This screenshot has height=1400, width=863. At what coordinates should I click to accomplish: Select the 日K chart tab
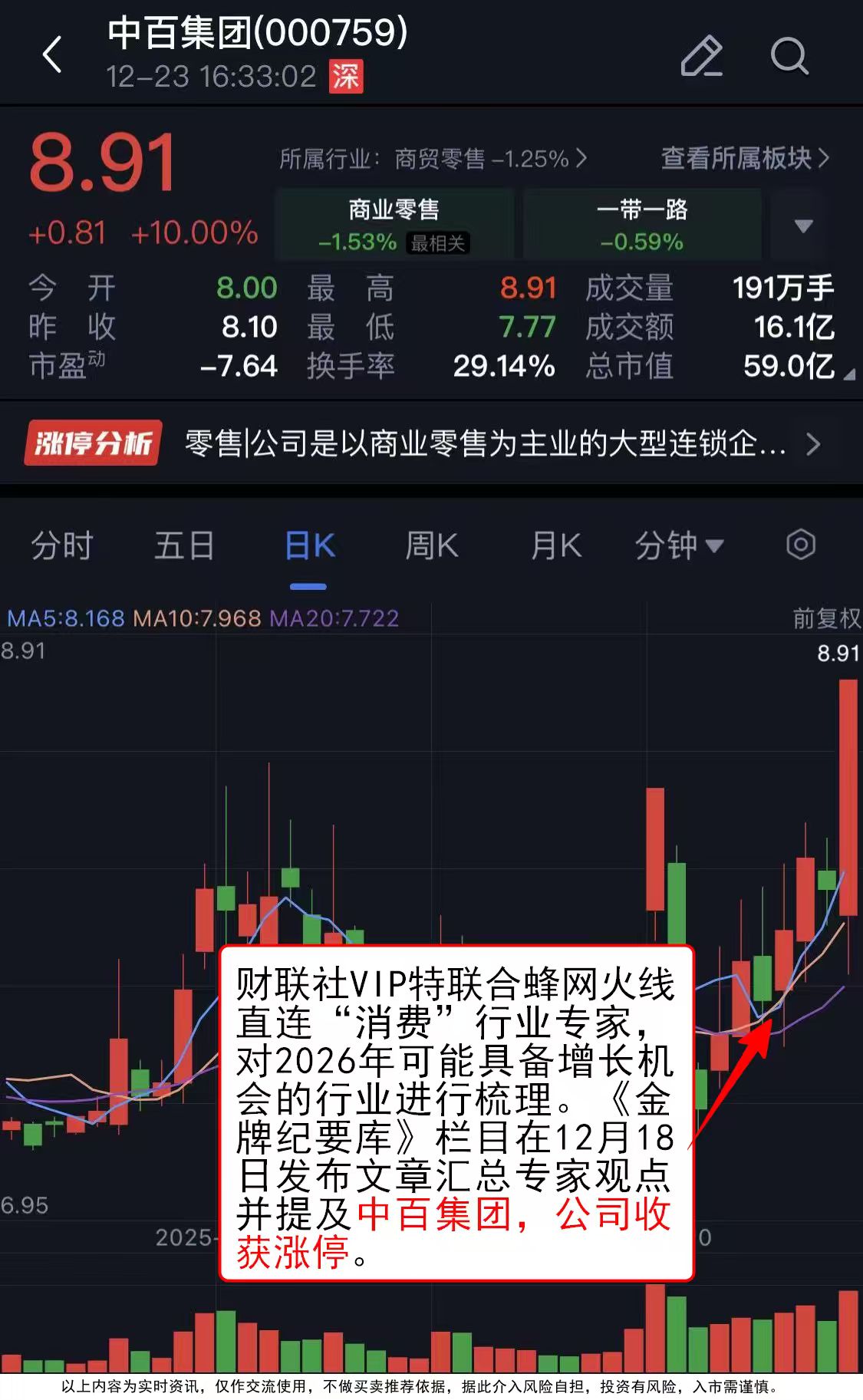click(309, 546)
